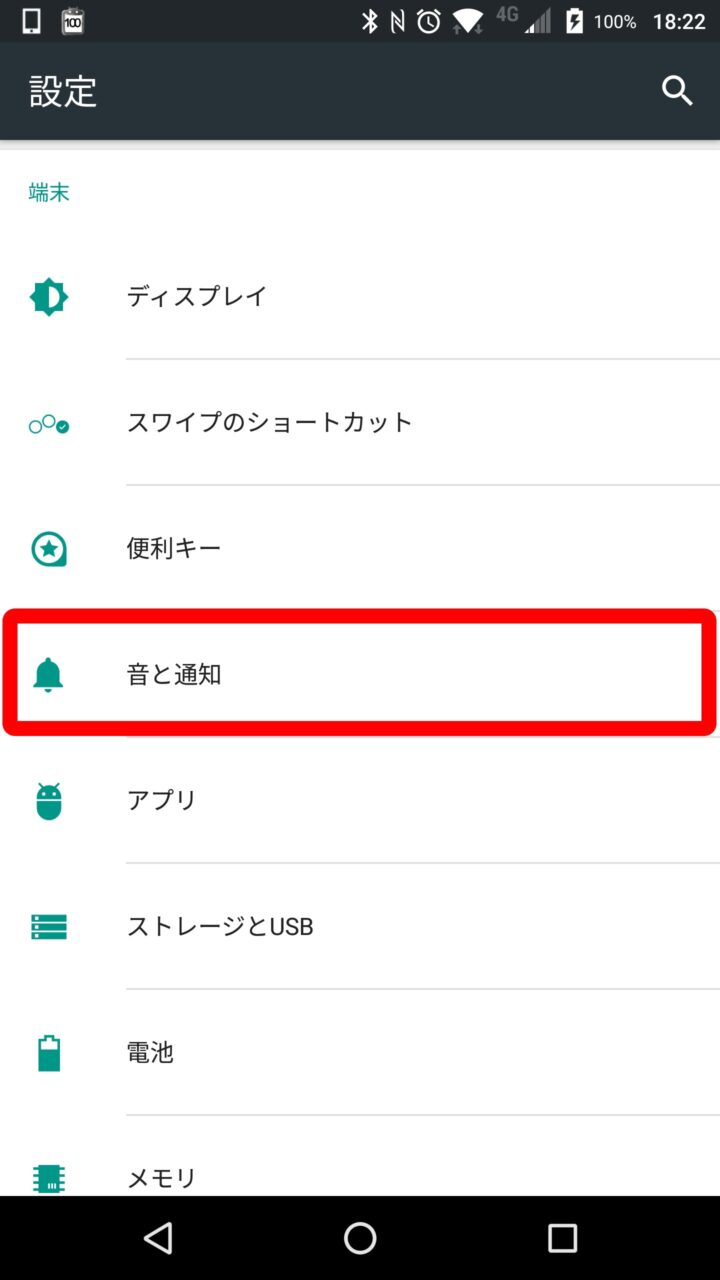The height and width of the screenshot is (1280, 720).
Task: Open the settings search icon
Action: (677, 91)
